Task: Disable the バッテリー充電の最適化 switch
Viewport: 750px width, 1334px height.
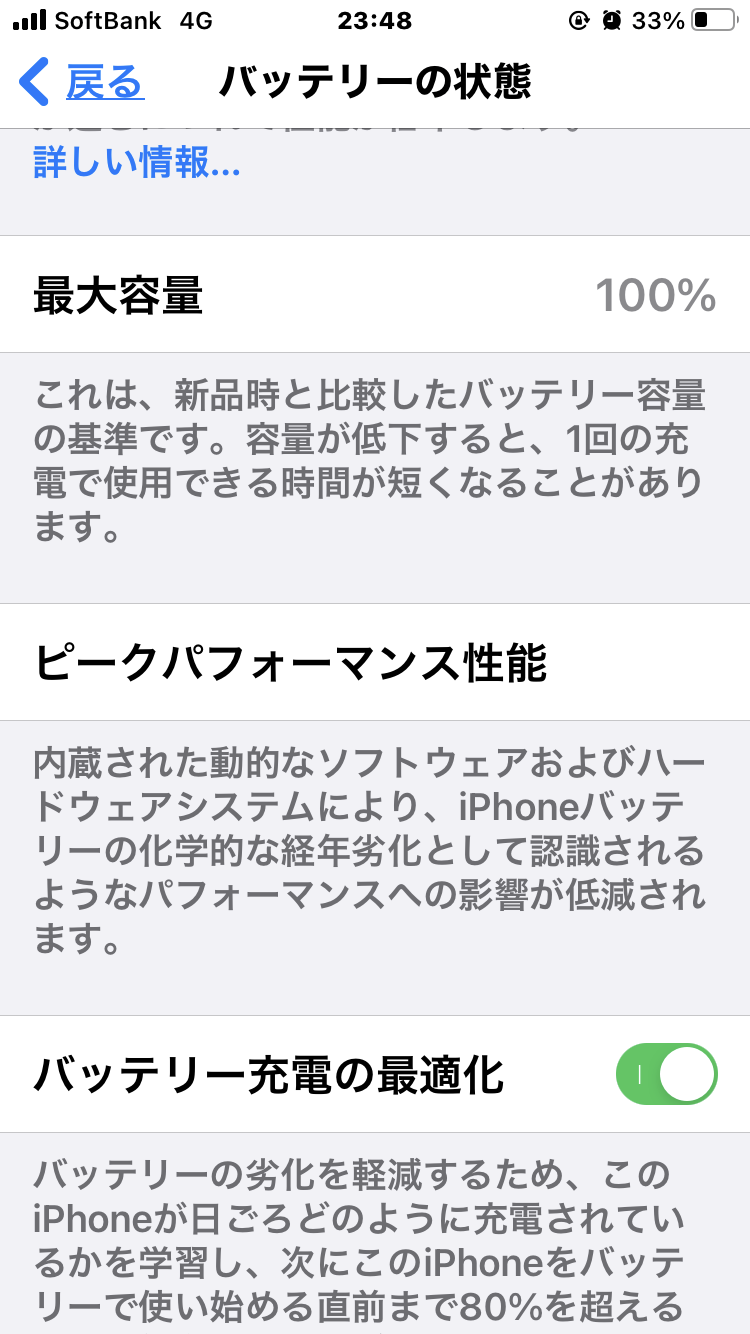Action: point(666,1074)
